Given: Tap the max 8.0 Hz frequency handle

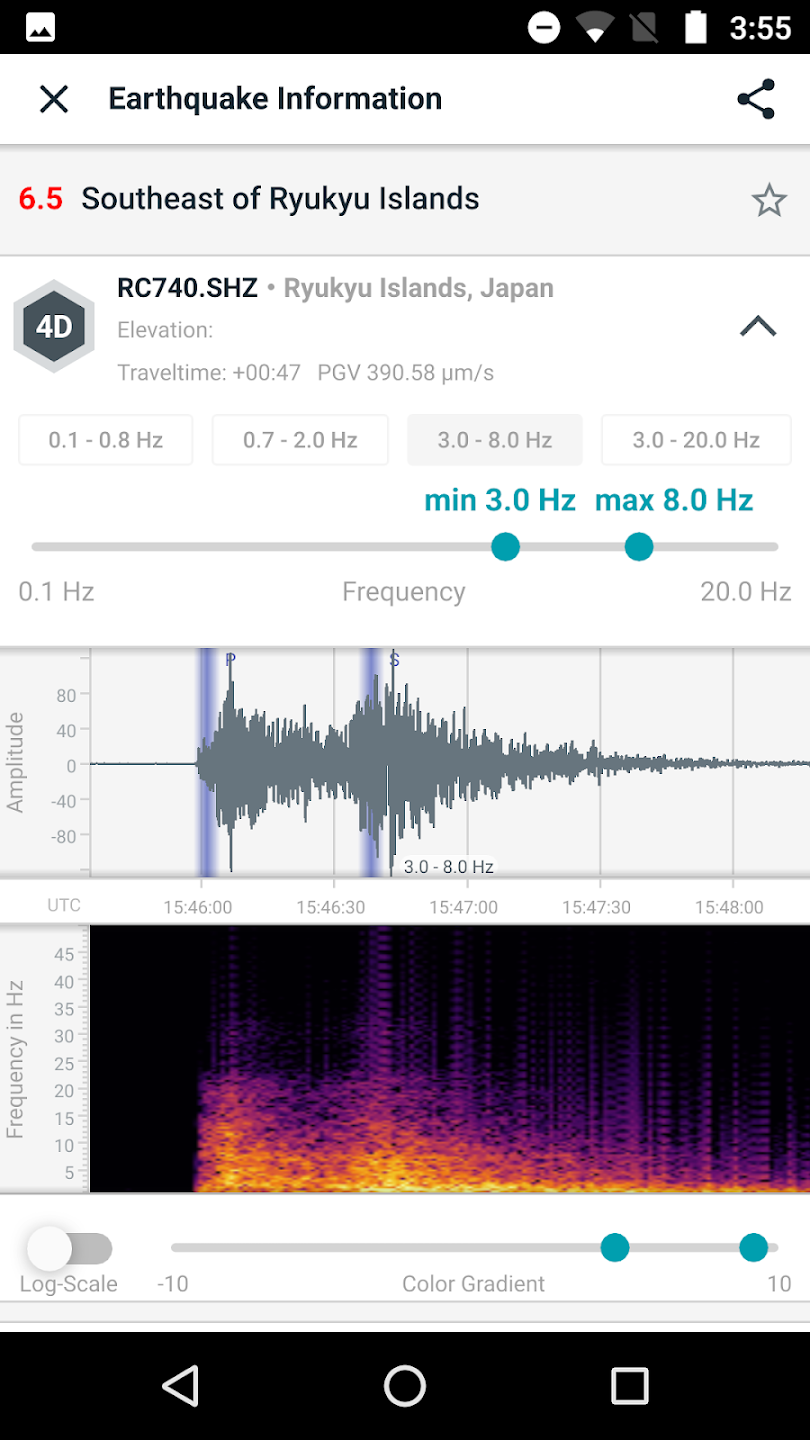Looking at the screenshot, I should tap(639, 547).
